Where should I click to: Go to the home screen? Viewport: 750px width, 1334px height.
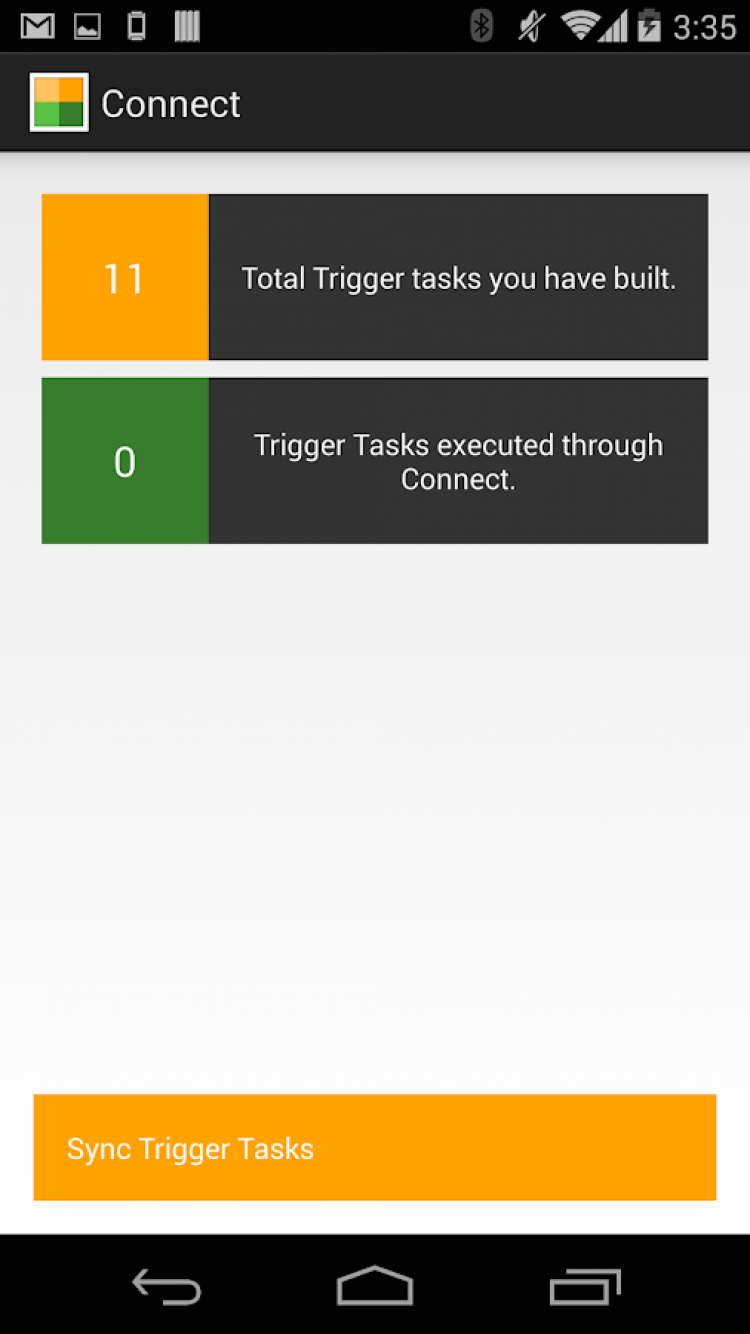(374, 1286)
